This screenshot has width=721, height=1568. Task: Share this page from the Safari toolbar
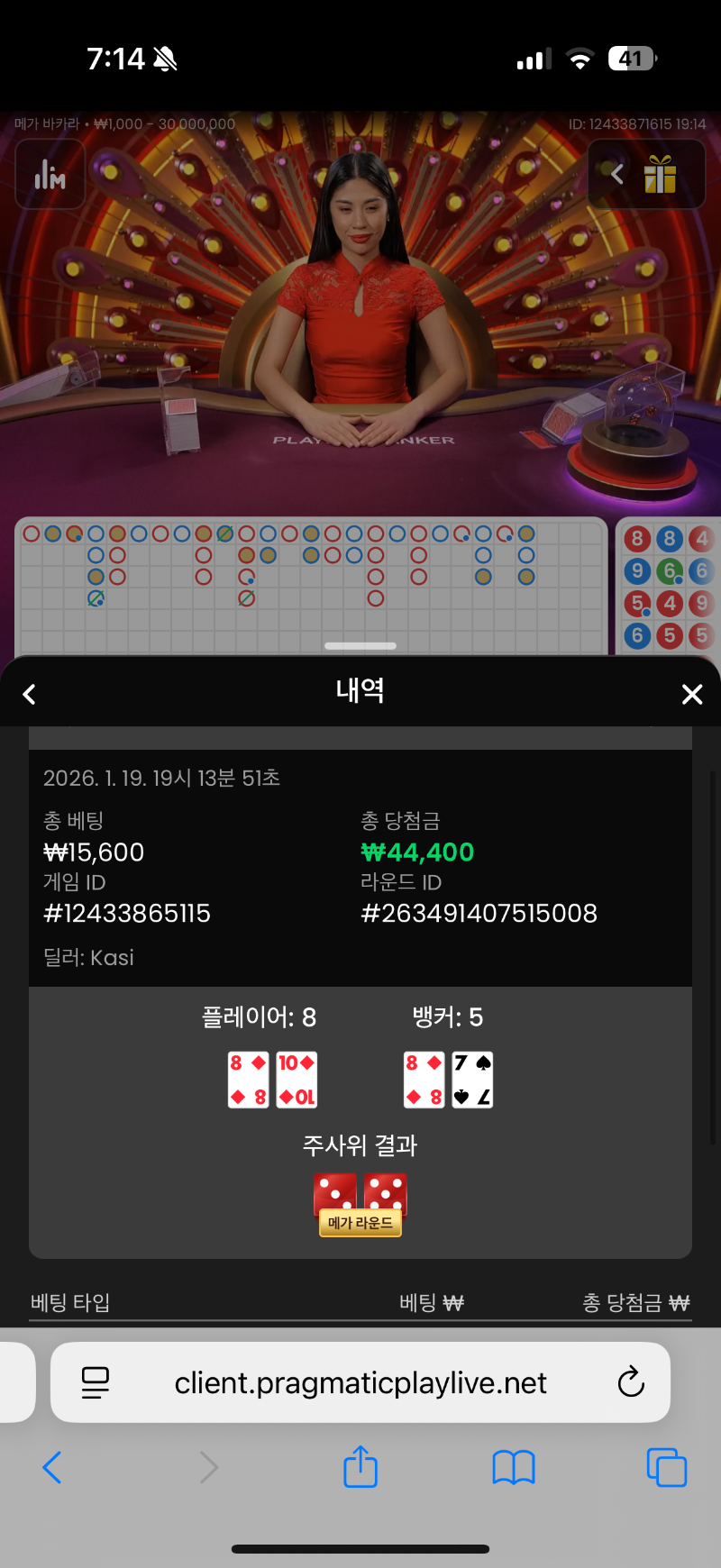coord(360,1466)
